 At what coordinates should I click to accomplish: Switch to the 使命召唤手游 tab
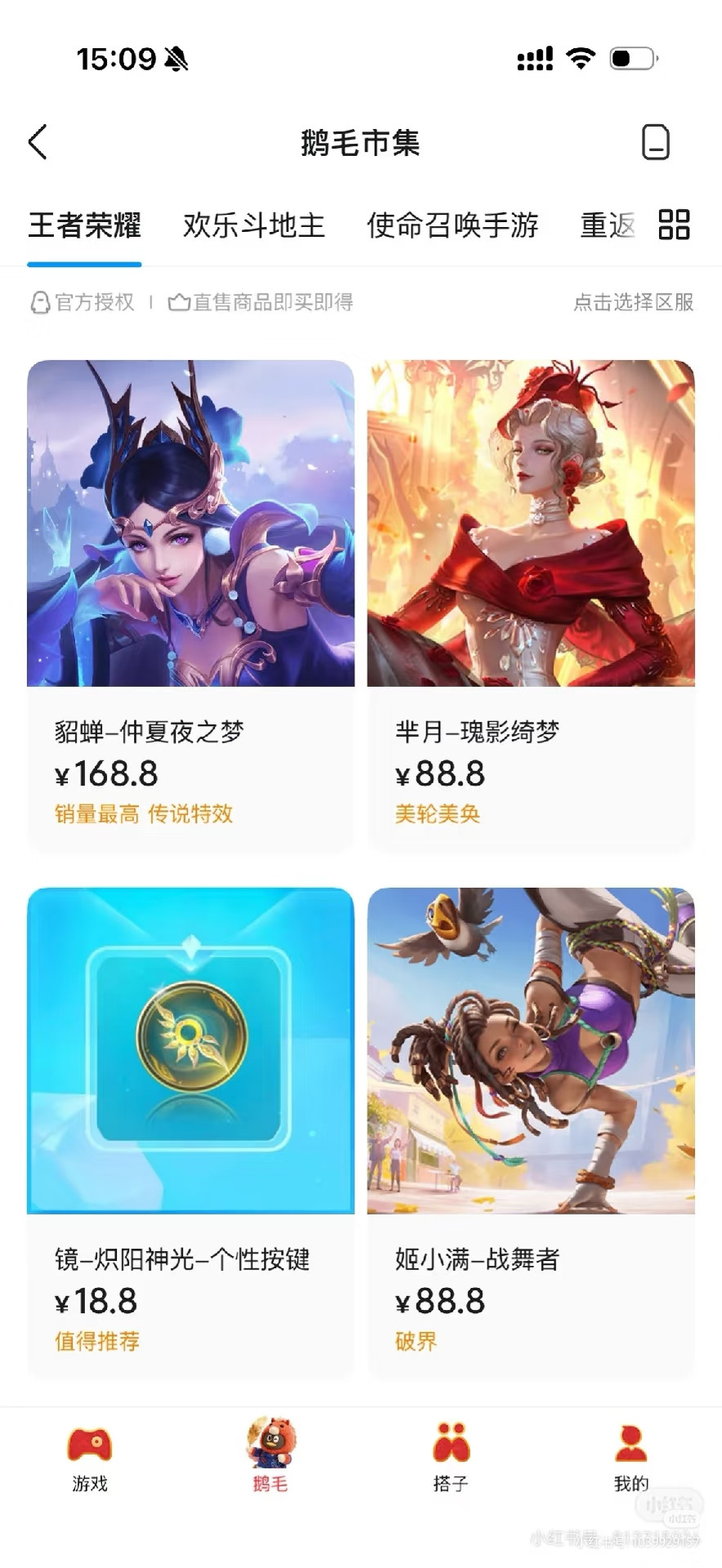pos(452,225)
